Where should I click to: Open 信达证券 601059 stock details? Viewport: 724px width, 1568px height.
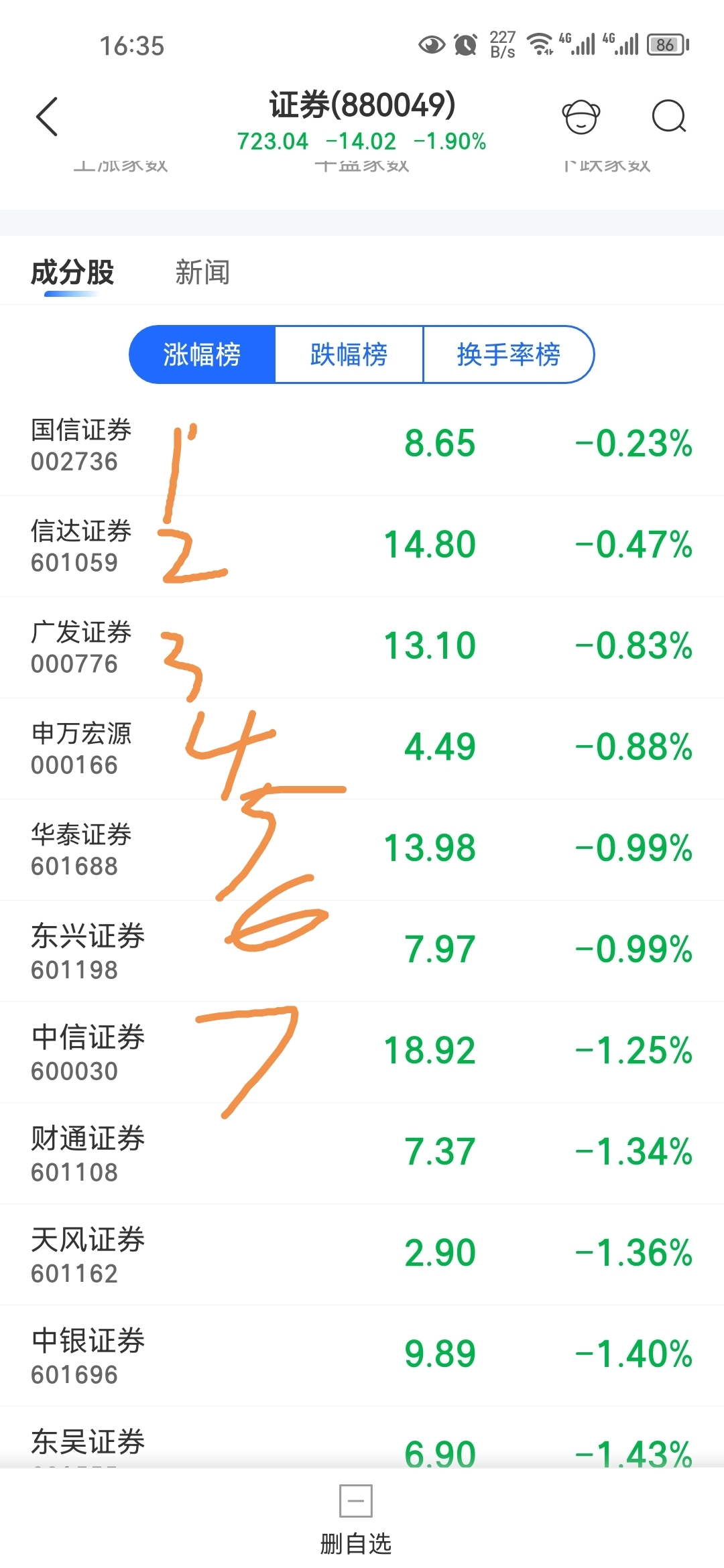pyautogui.click(x=362, y=546)
